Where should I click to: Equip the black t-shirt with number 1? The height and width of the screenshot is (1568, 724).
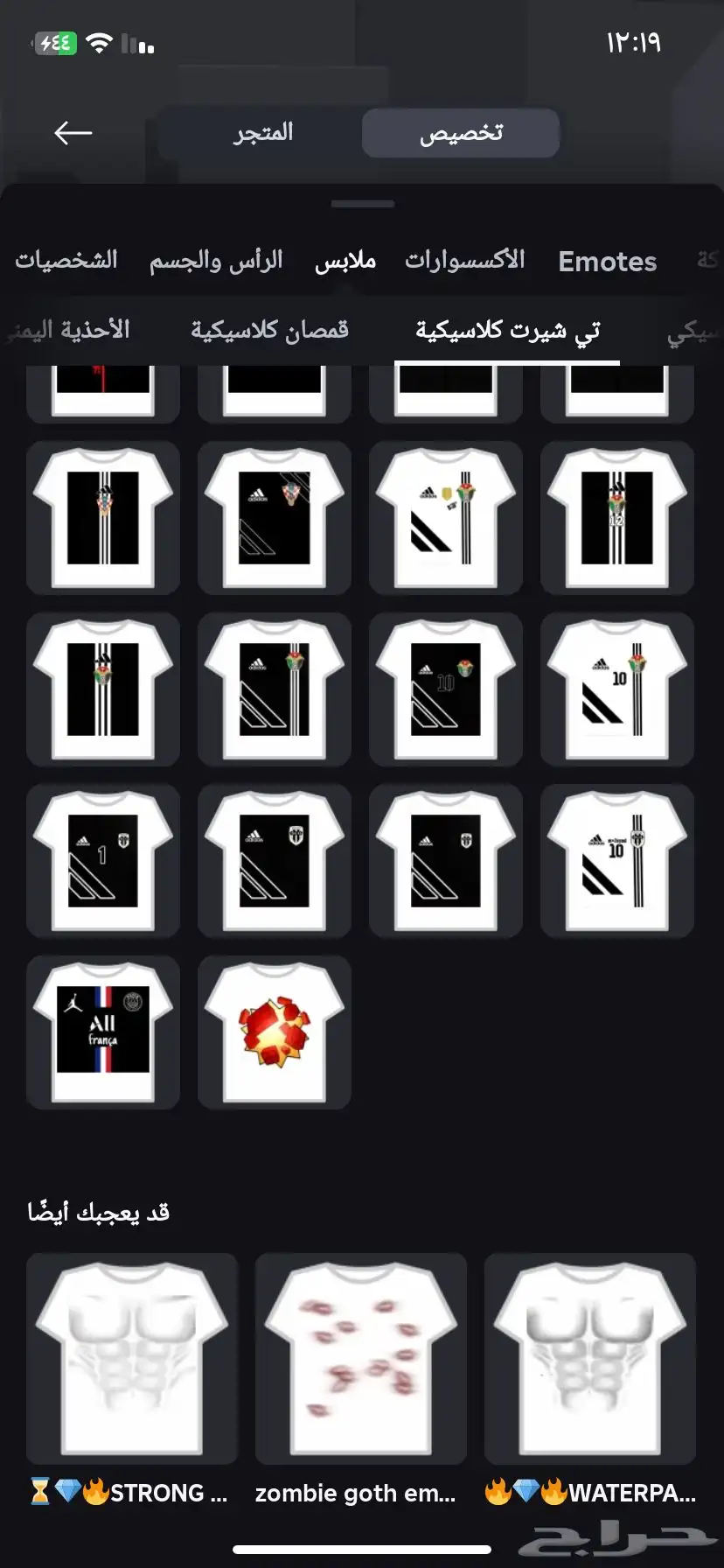point(103,861)
